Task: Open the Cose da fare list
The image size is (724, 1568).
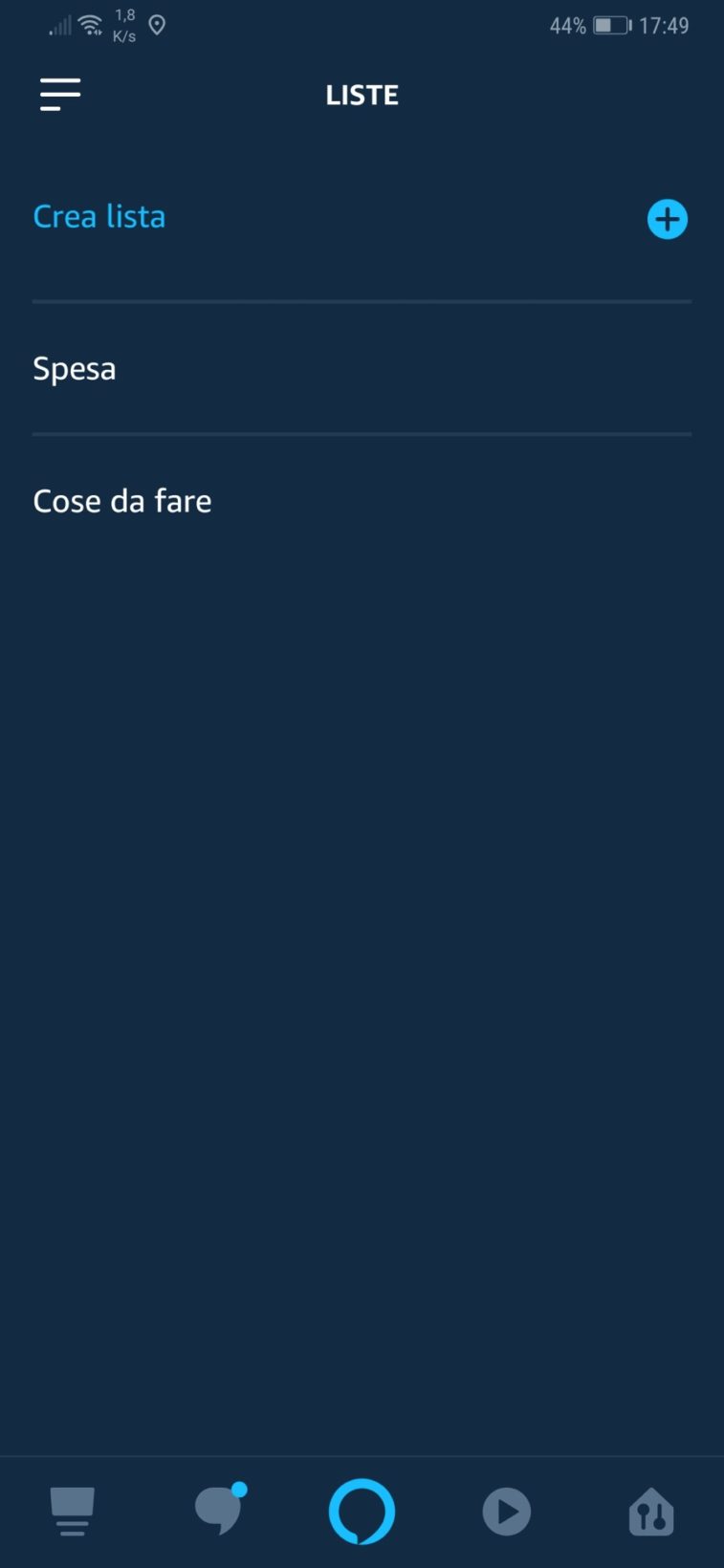Action: coord(122,501)
